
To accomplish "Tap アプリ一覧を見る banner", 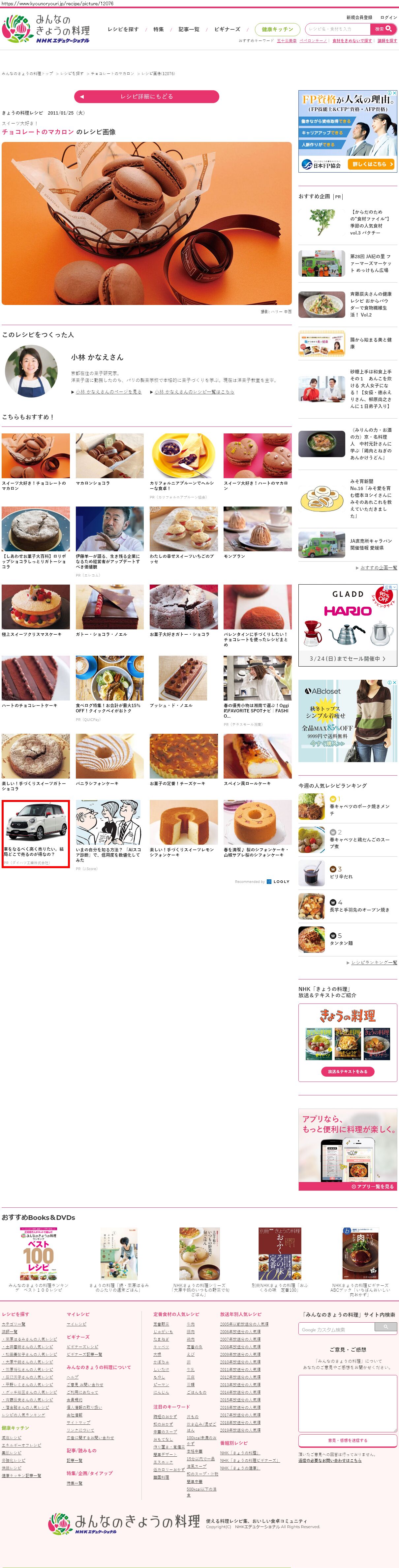I will (373, 1186).
